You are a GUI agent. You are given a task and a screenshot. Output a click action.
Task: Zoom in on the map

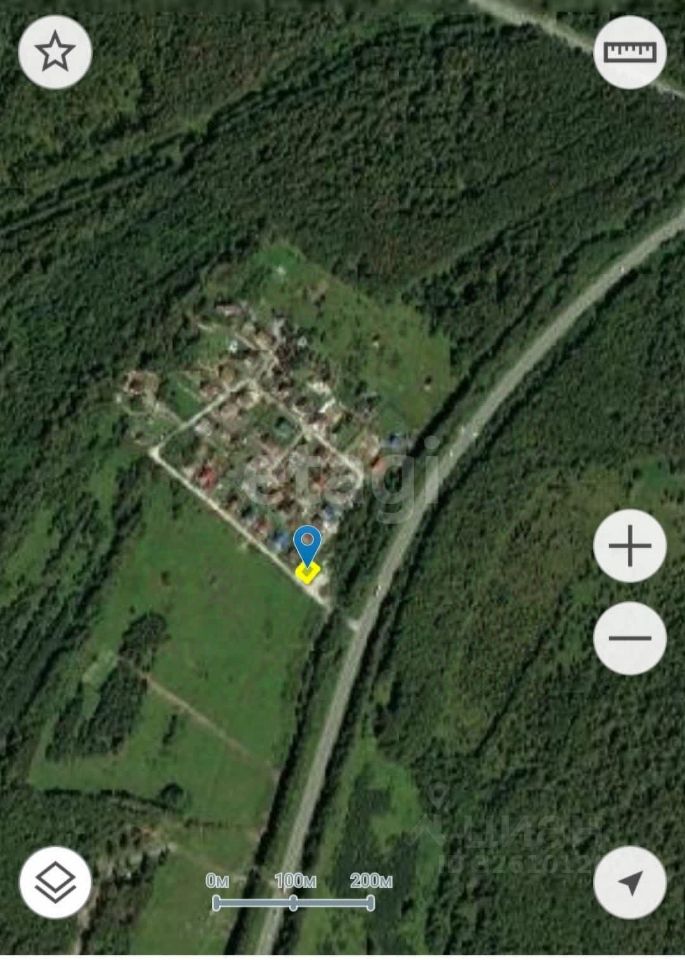630,546
